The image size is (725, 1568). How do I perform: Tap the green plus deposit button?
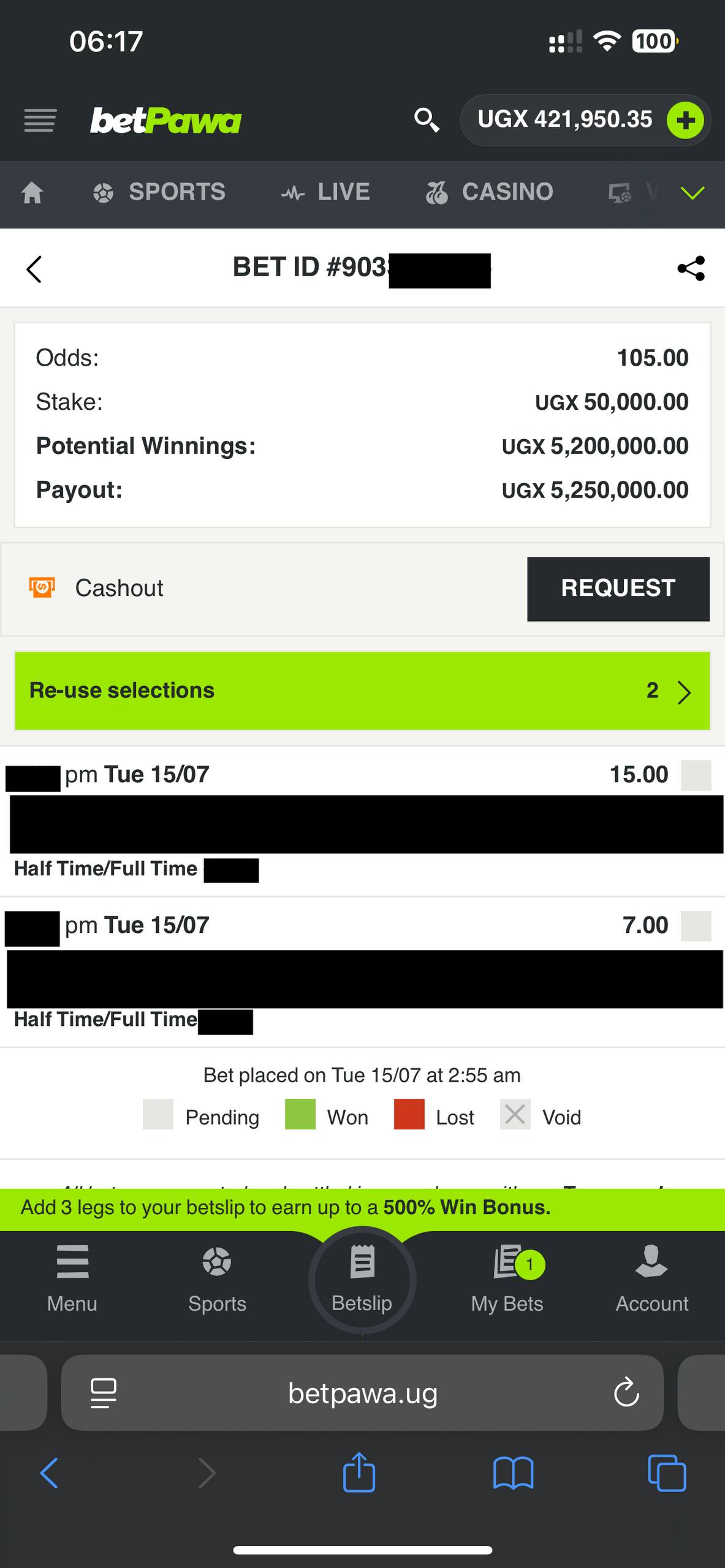(x=685, y=120)
